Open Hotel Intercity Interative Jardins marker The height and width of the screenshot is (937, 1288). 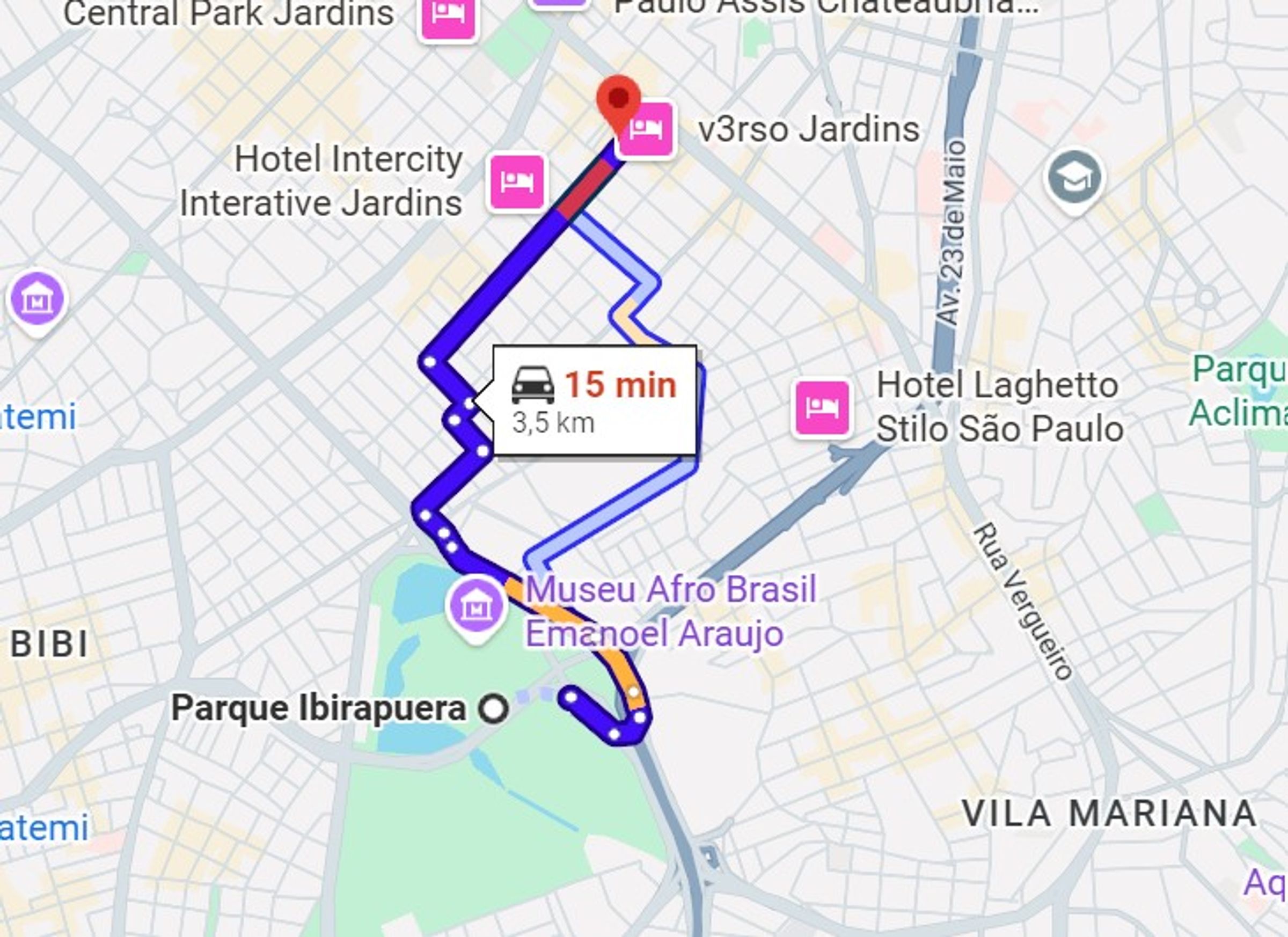point(517,182)
